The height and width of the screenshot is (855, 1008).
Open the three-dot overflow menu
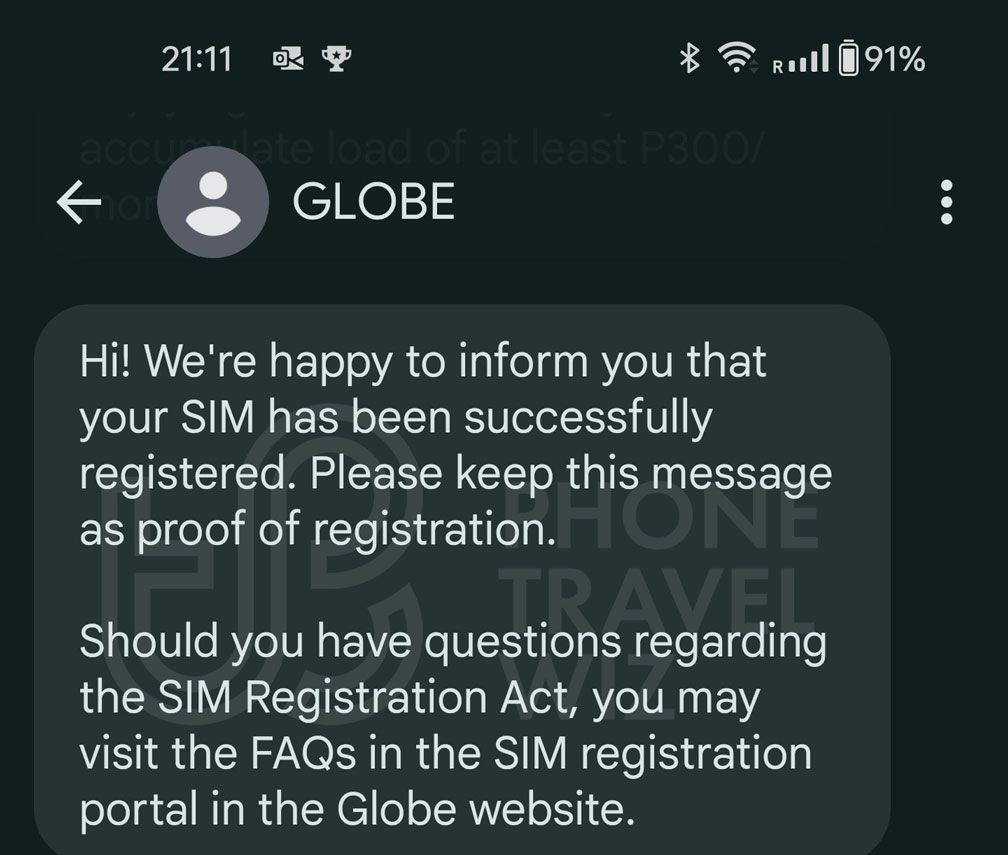(946, 203)
